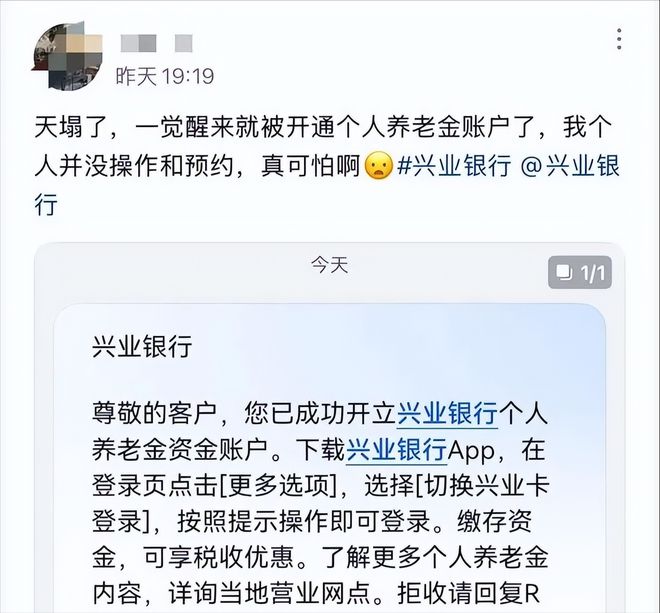This screenshot has width=660, height=613.
Task: Visit the @兴业银行 mentioned account
Action: (x=570, y=166)
